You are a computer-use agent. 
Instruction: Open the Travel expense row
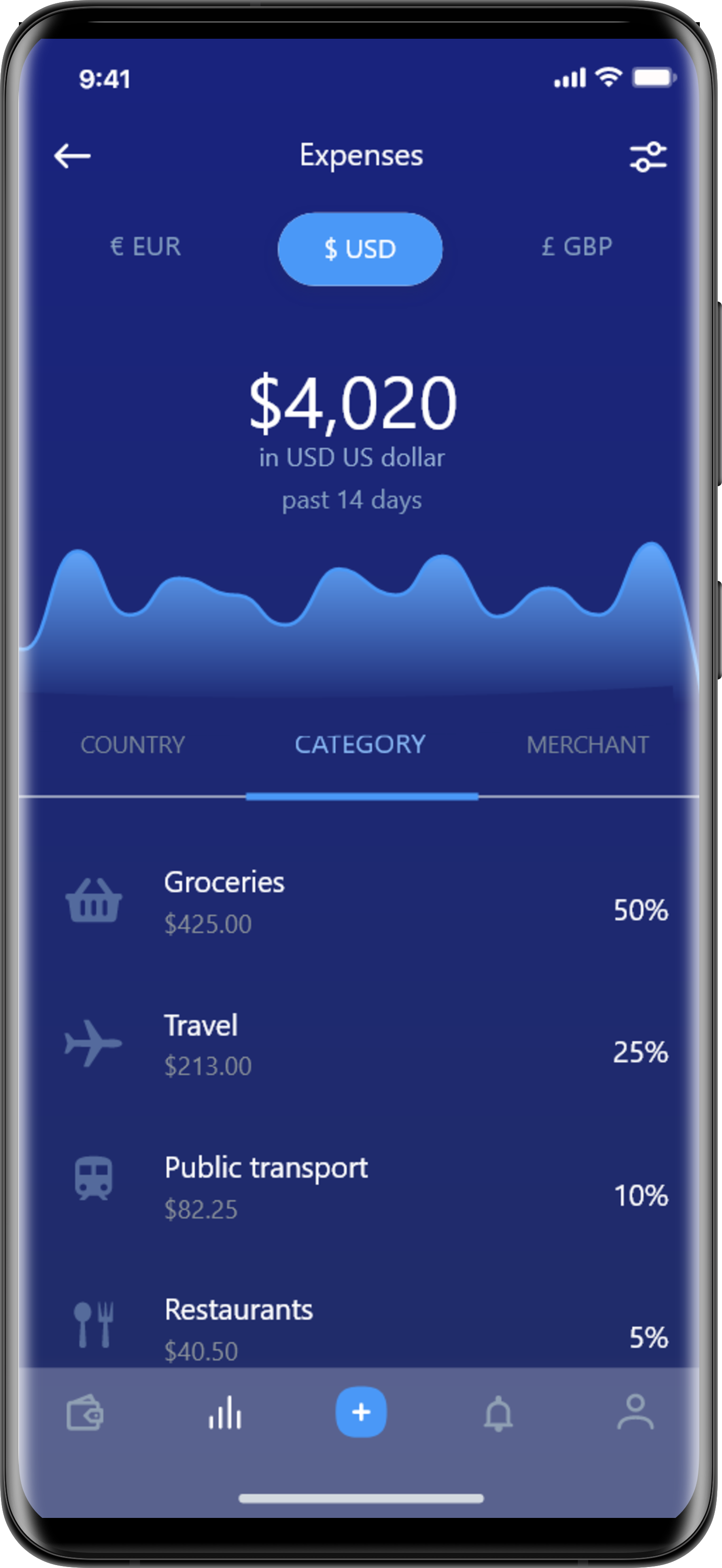coord(365,1044)
